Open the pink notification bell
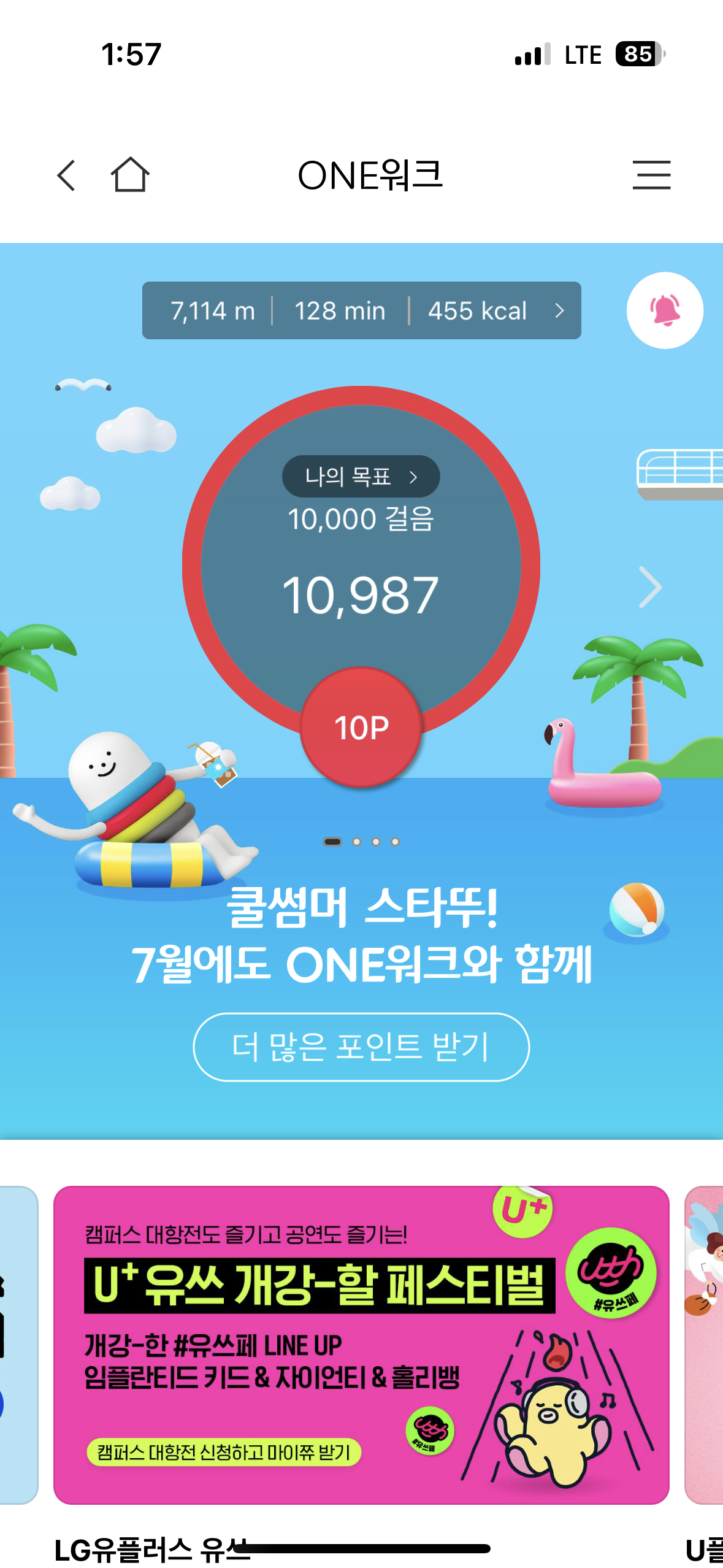Viewport: 723px width, 1568px height. (664, 310)
